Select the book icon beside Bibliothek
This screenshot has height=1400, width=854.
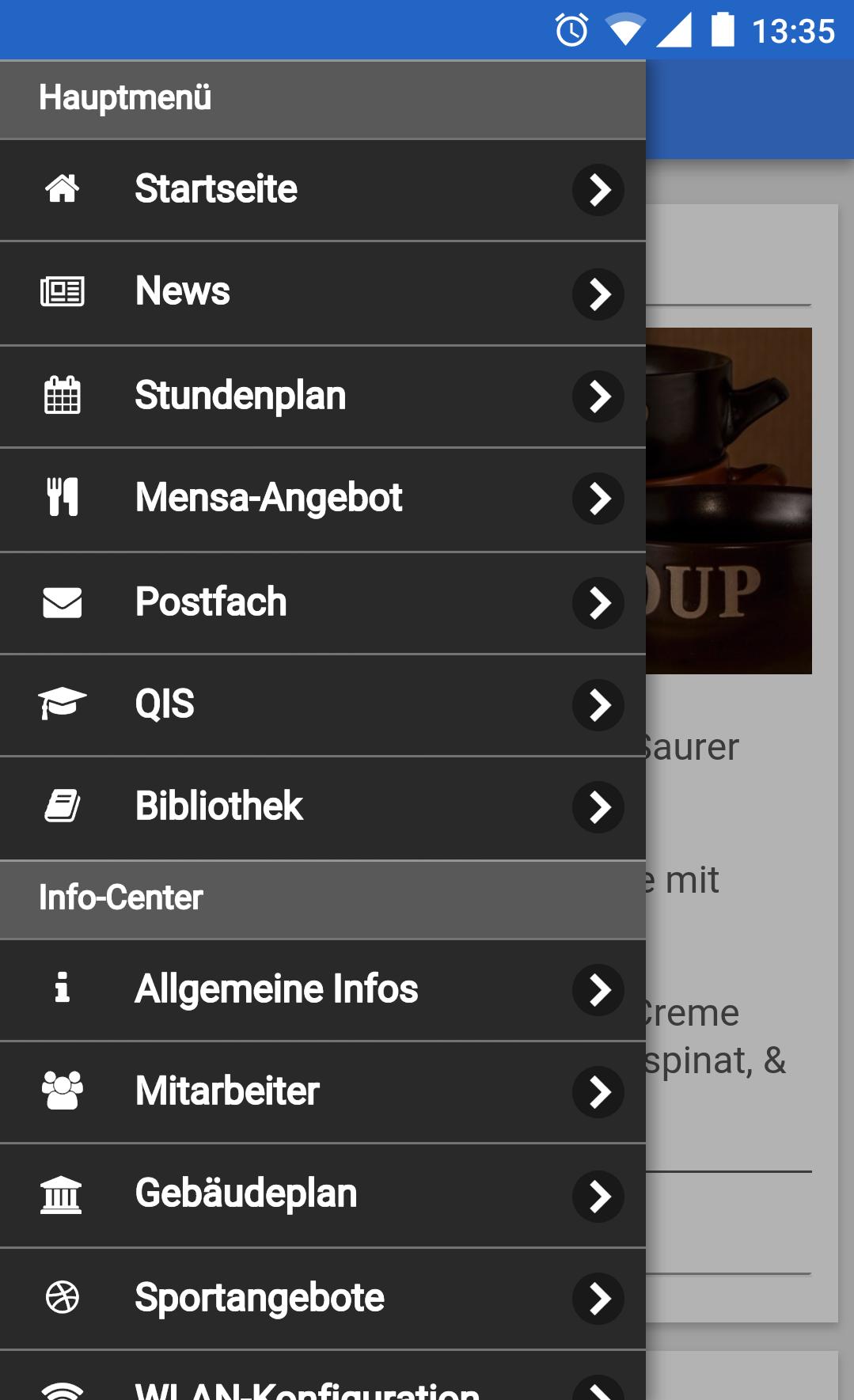[x=63, y=806]
